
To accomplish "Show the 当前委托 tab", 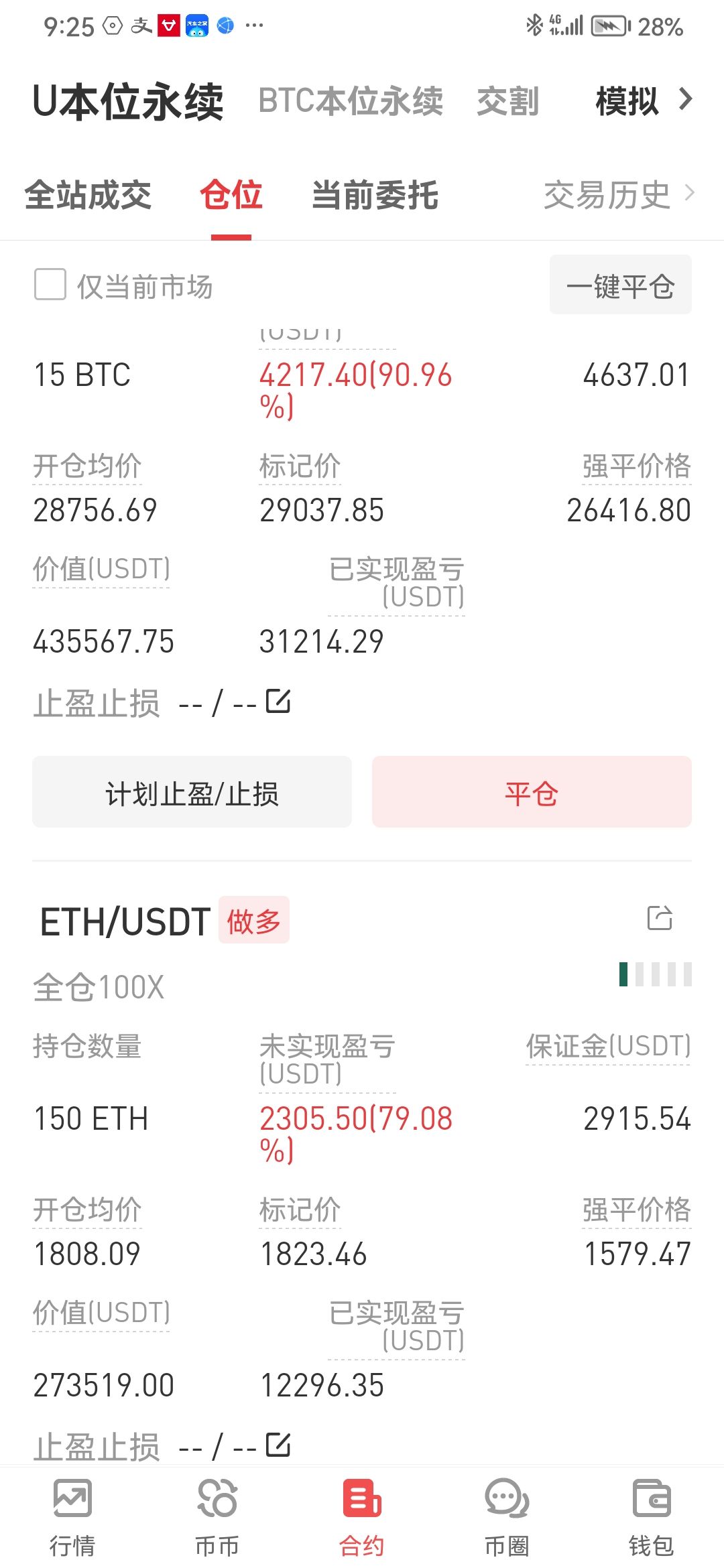I will pyautogui.click(x=375, y=195).
